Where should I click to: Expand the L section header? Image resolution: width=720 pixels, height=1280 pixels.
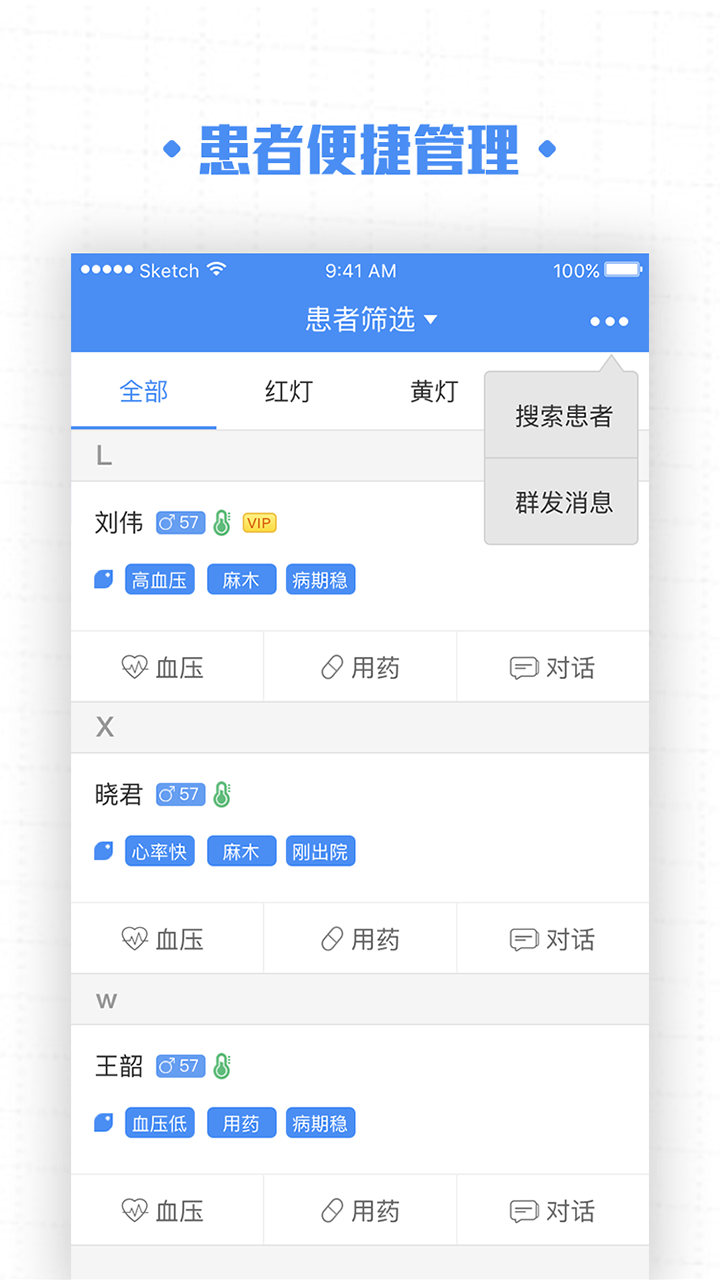tap(103, 455)
